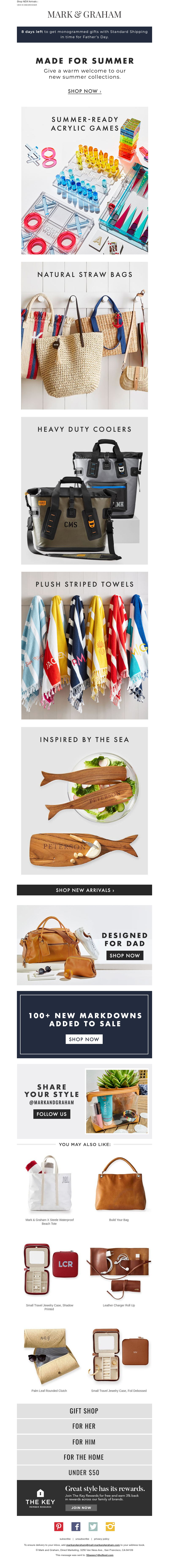View the Heavy Duty Coolers tile
Screen dimensions: 169x1568
point(84,490)
